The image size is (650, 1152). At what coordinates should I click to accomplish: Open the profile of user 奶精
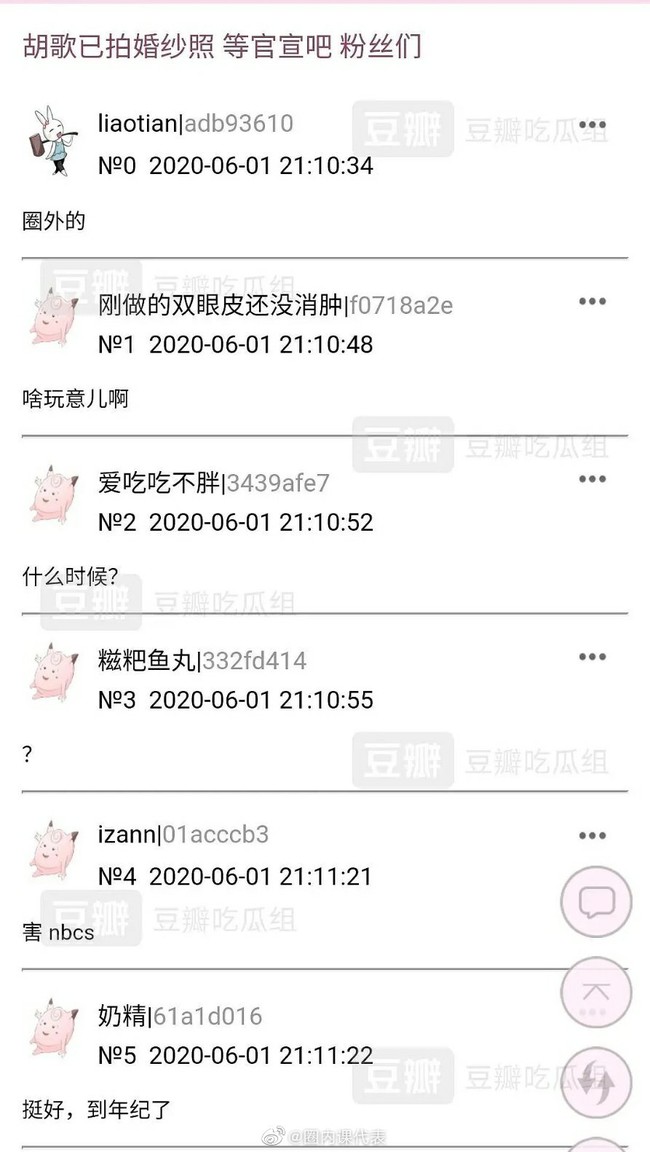coord(52,1028)
